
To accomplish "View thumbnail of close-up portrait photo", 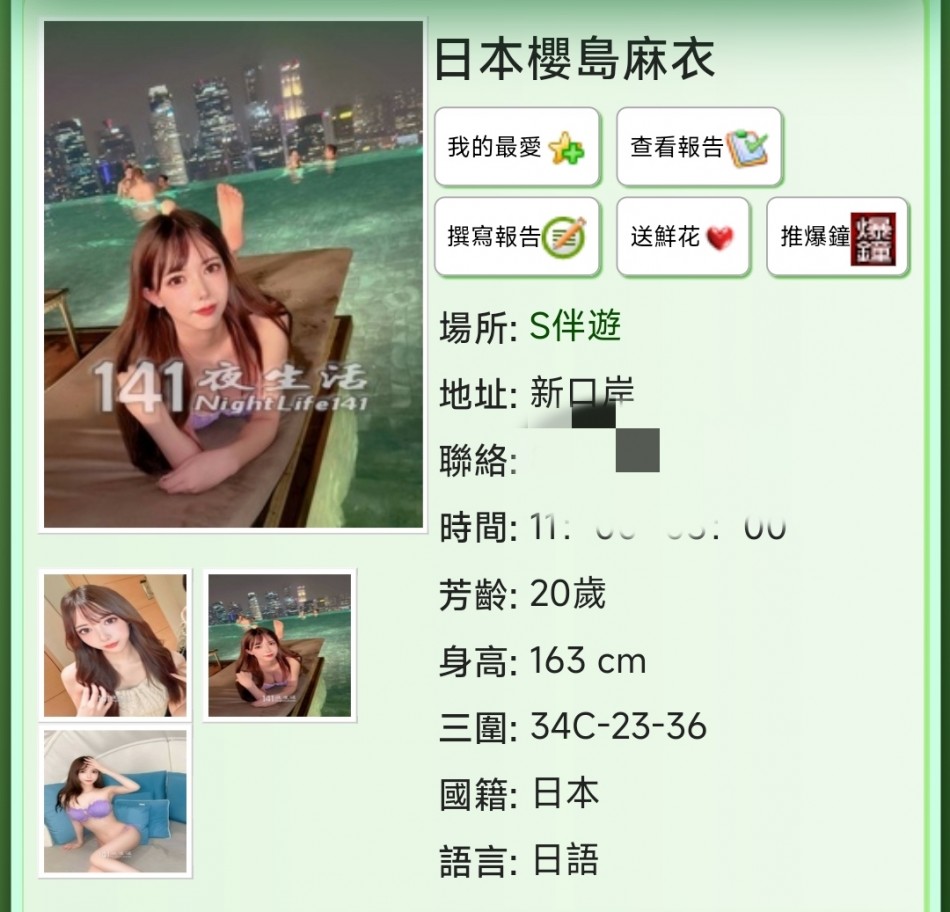I will point(115,644).
